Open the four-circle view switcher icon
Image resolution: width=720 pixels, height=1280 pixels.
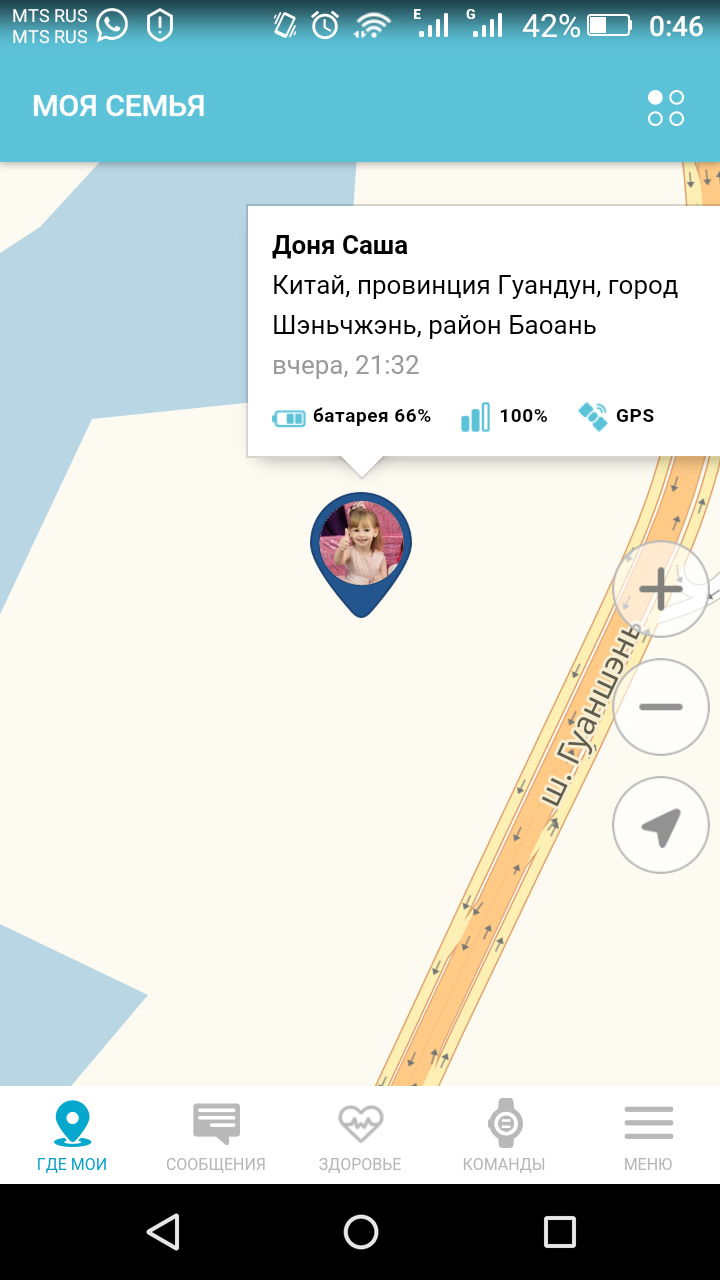point(666,108)
